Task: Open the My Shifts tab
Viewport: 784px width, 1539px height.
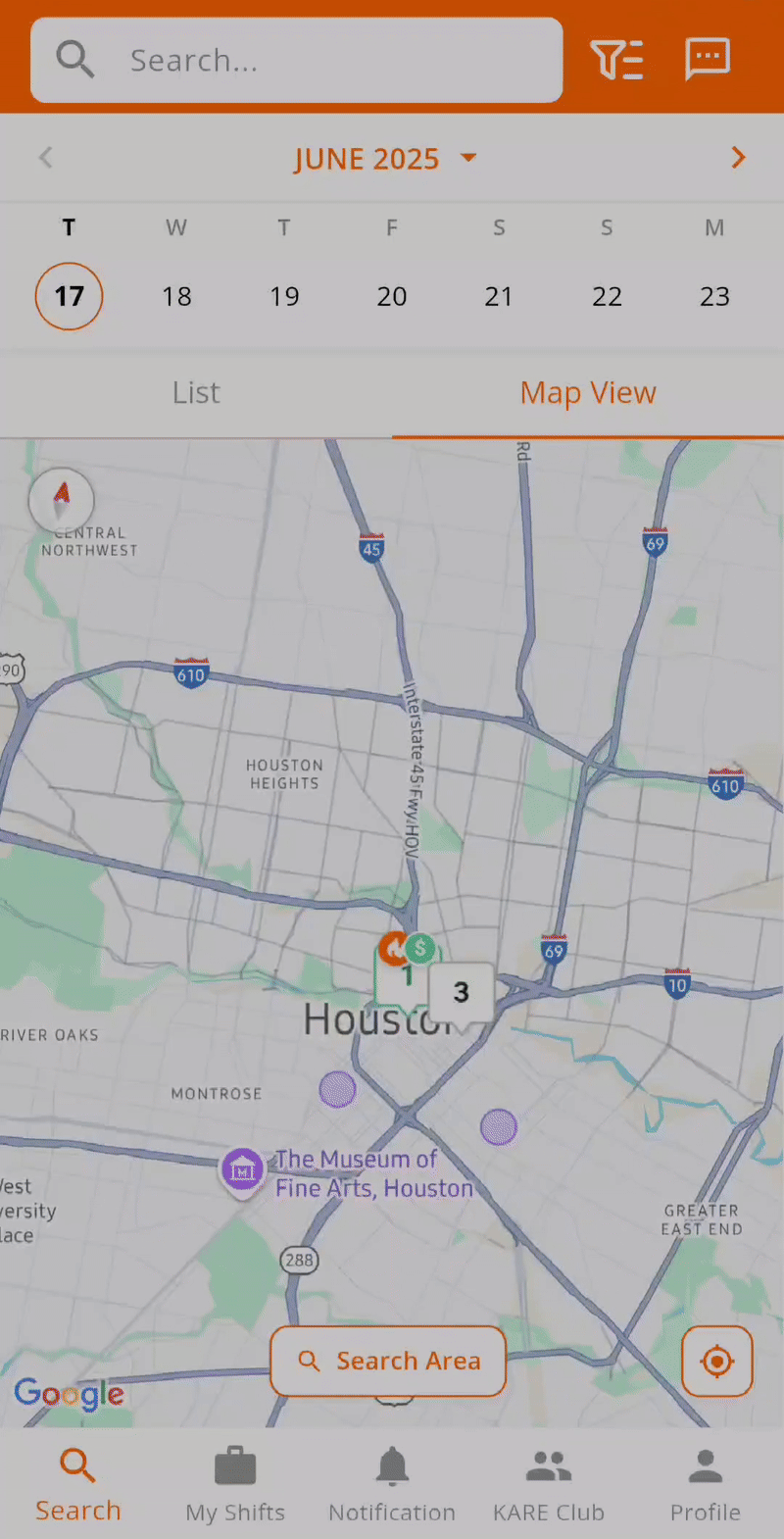Action: [235, 1485]
